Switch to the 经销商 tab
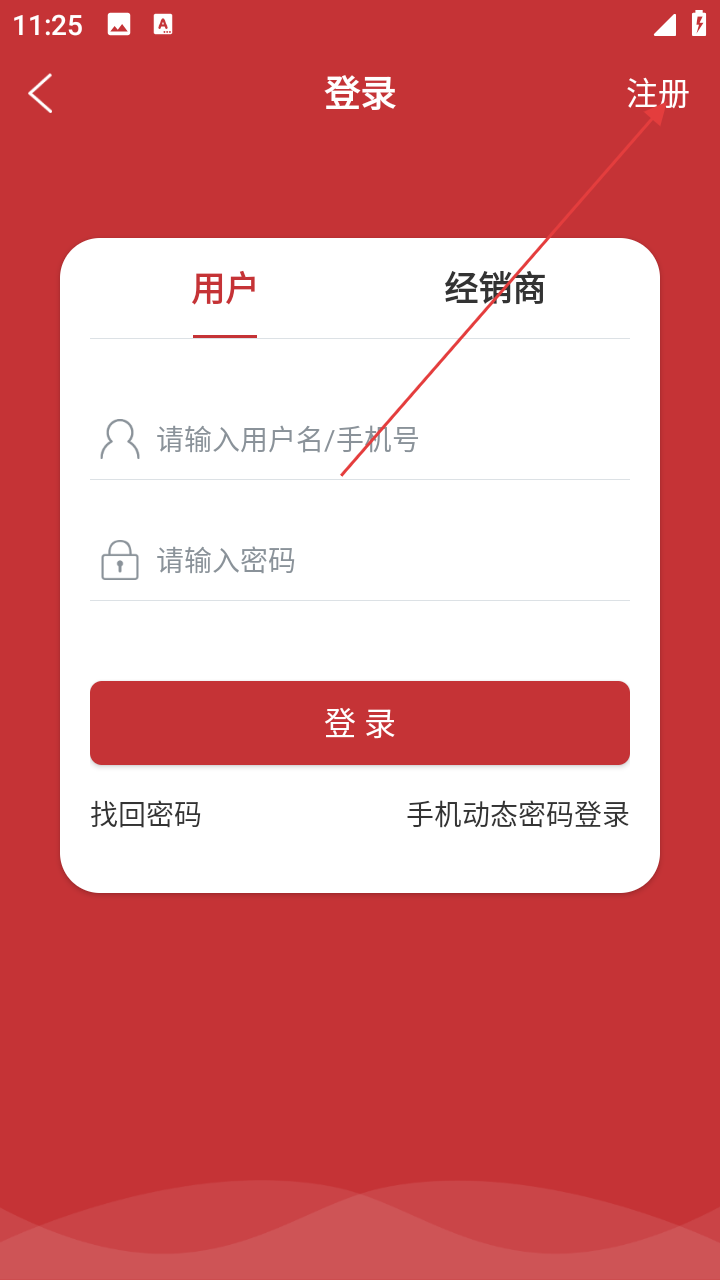Viewport: 720px width, 1280px height. 495,289
